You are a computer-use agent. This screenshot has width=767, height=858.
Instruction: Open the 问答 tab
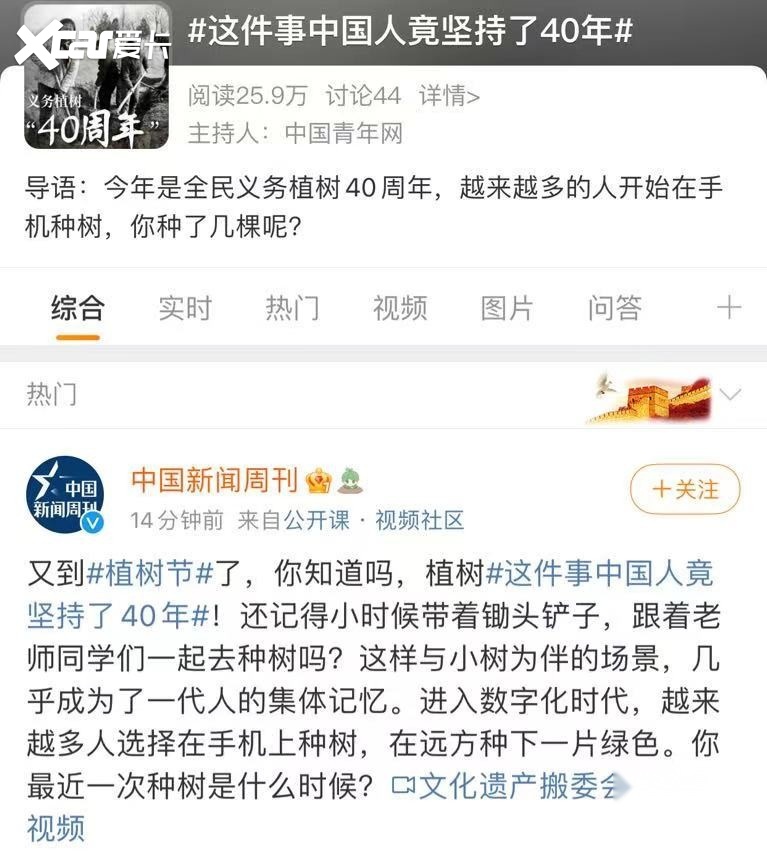click(x=614, y=307)
